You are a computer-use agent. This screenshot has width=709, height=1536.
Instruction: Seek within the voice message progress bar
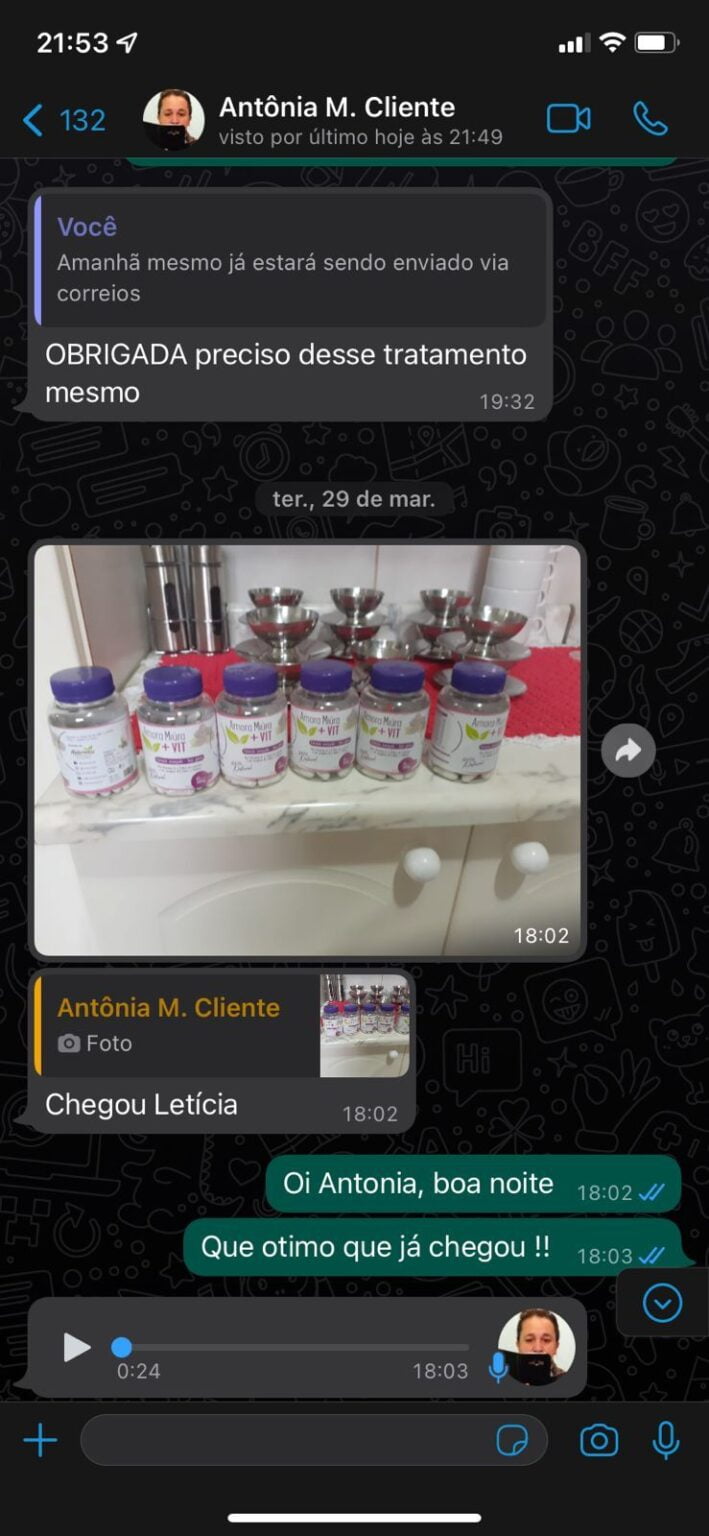coord(292,1347)
